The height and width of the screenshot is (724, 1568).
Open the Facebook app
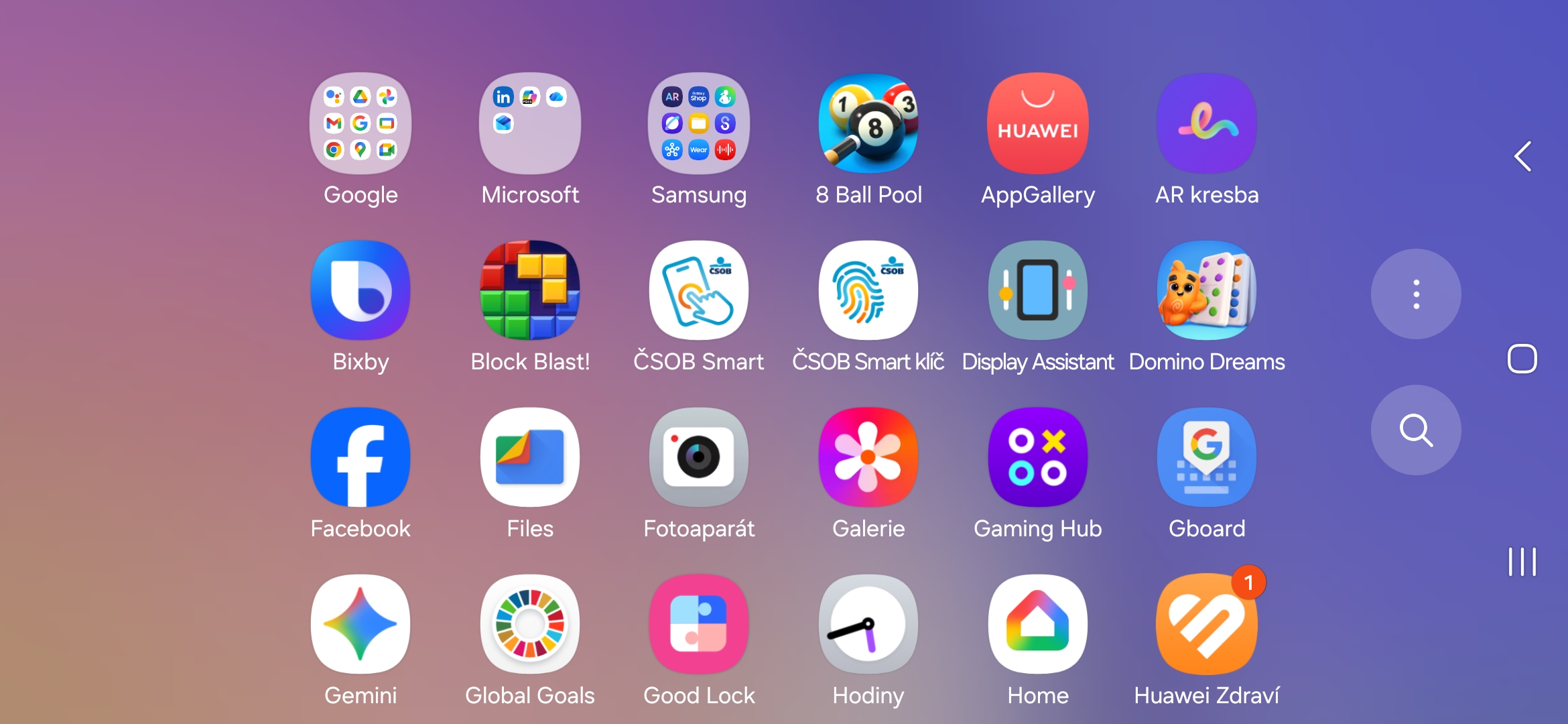[361, 457]
